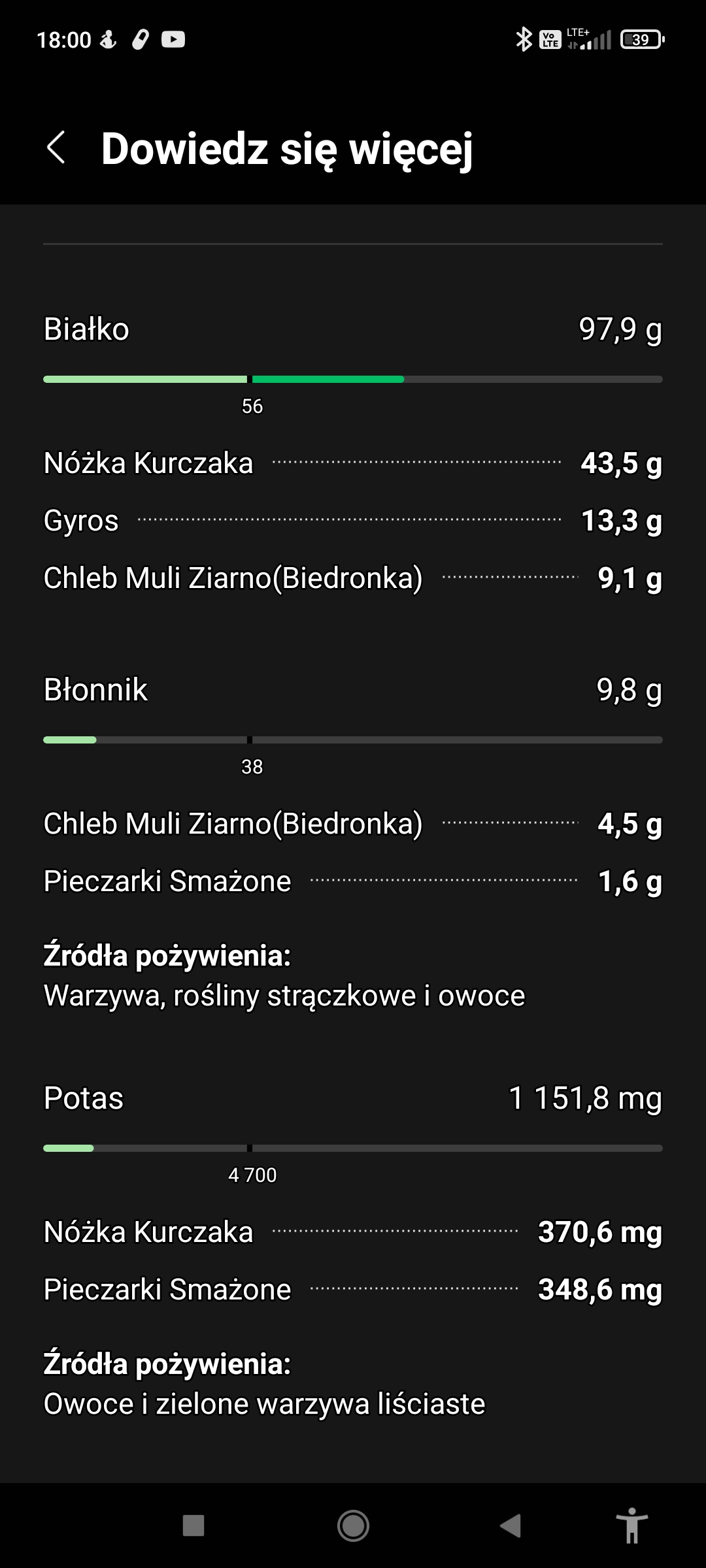Tap the clock showing 18:00
The image size is (706, 1568).
pyautogui.click(x=65, y=39)
